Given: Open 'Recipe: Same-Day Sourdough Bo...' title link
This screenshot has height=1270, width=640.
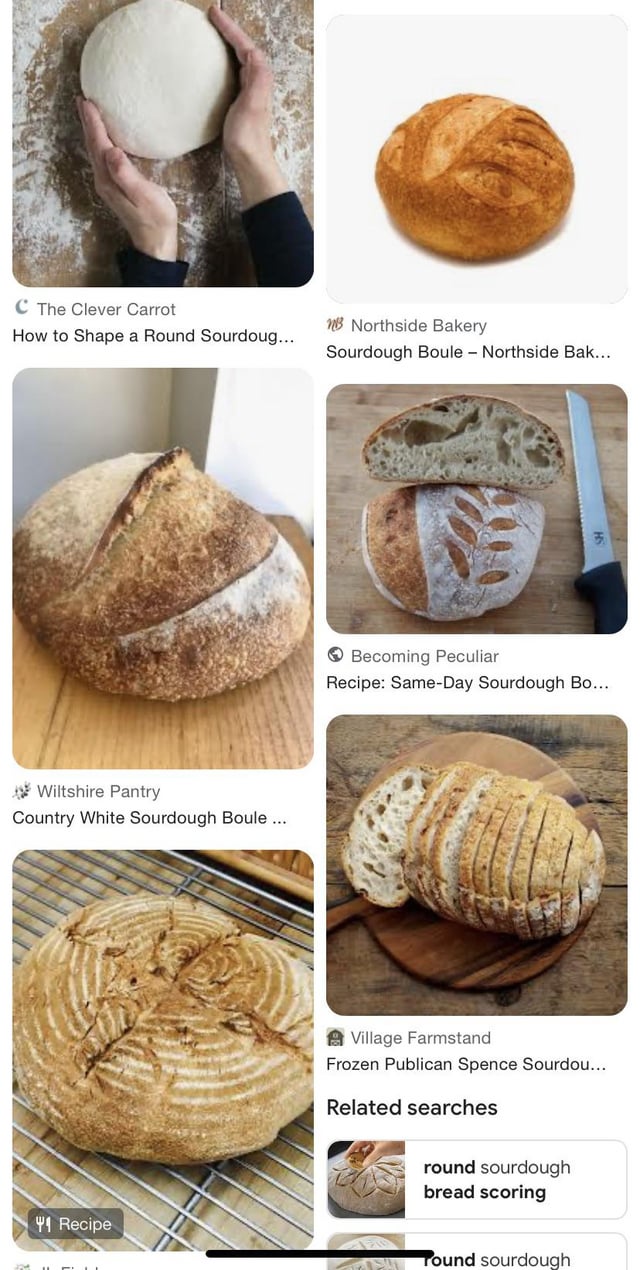Looking at the screenshot, I should click(467, 682).
